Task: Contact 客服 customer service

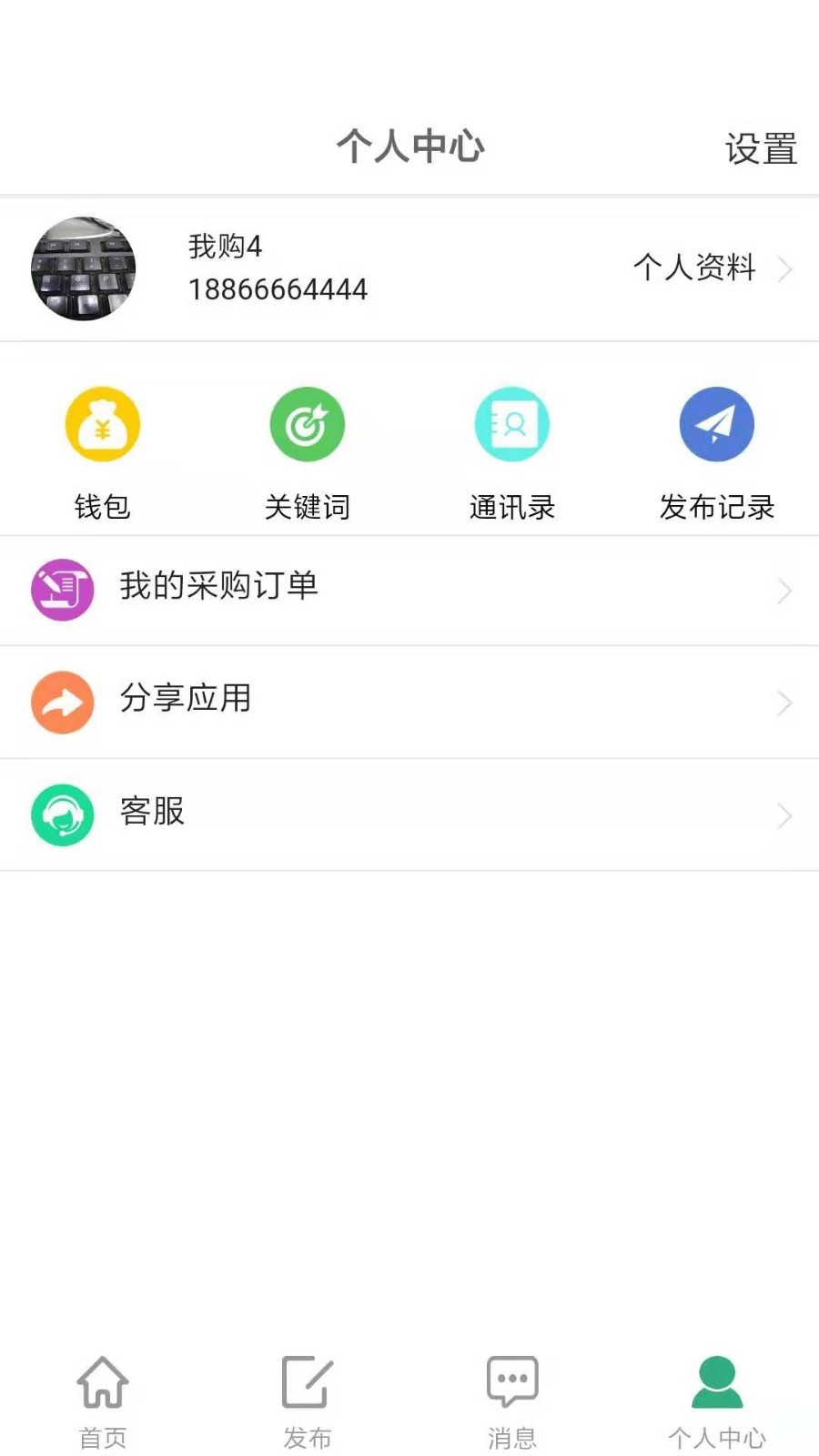Action: 409,814
